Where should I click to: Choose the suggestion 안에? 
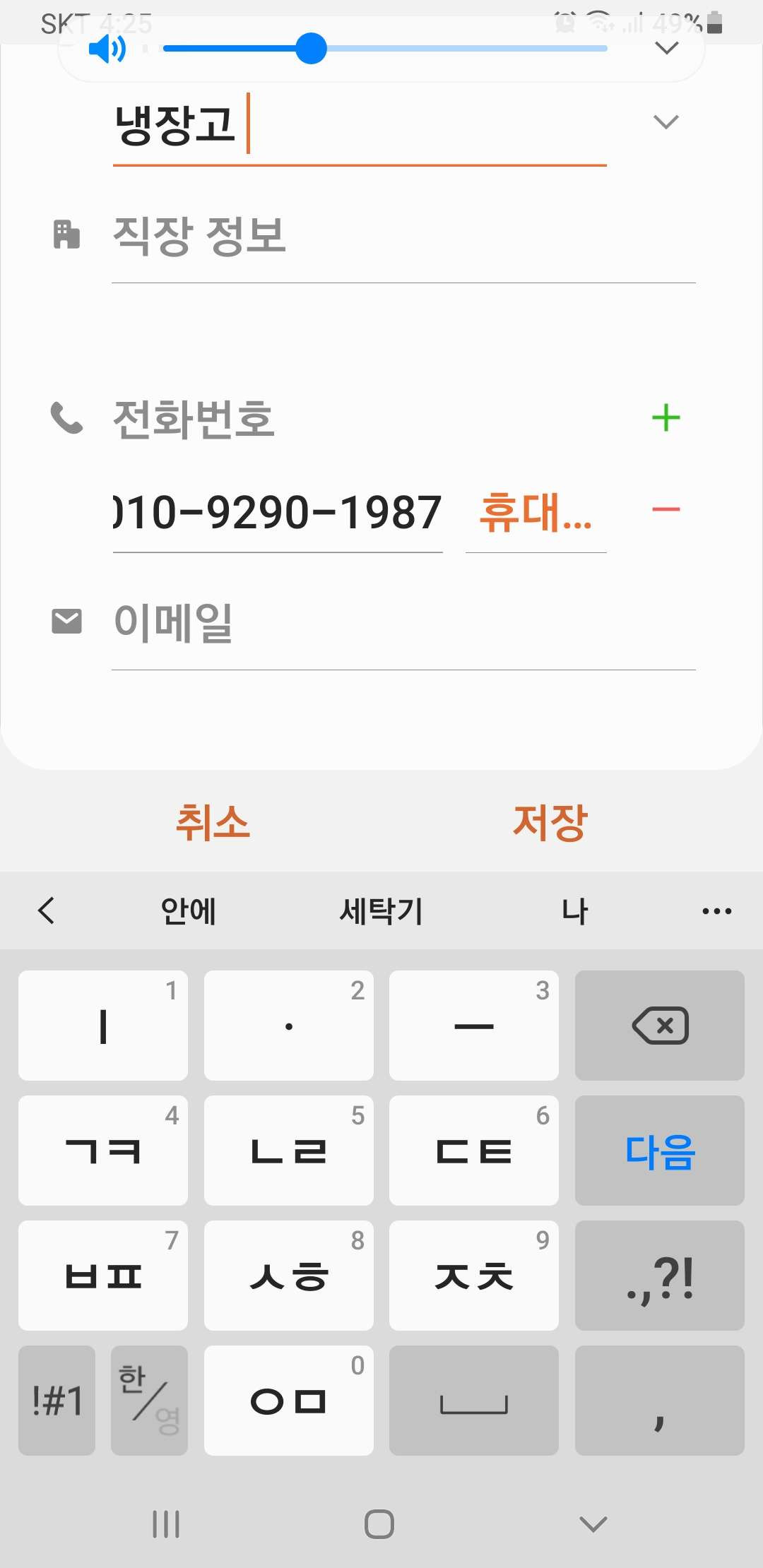coord(189,911)
